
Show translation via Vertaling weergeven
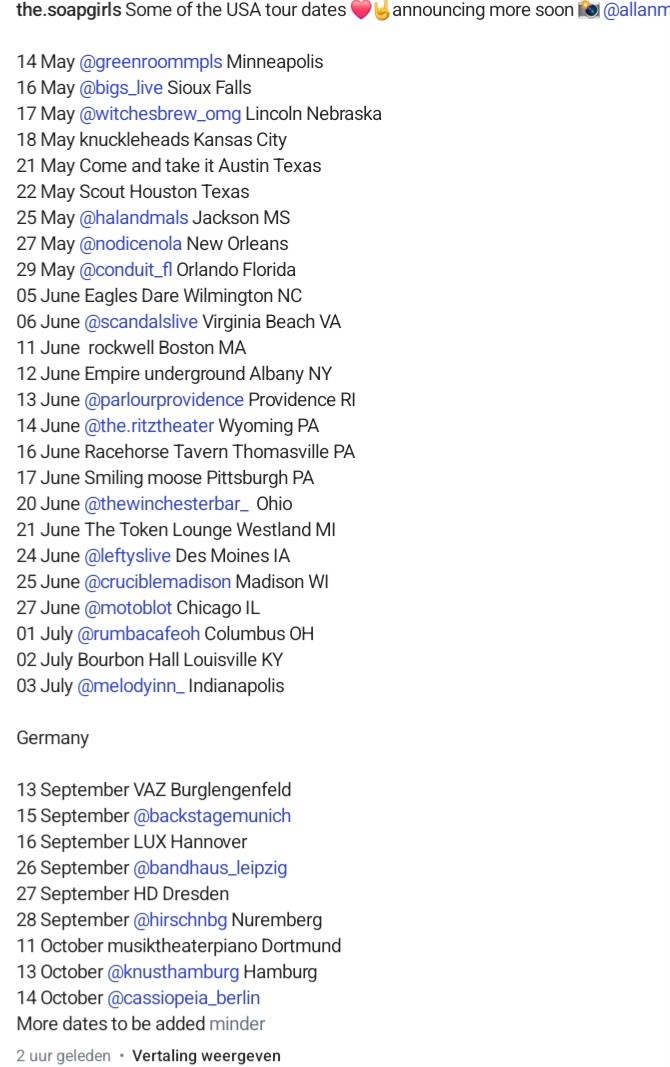coord(206,1056)
